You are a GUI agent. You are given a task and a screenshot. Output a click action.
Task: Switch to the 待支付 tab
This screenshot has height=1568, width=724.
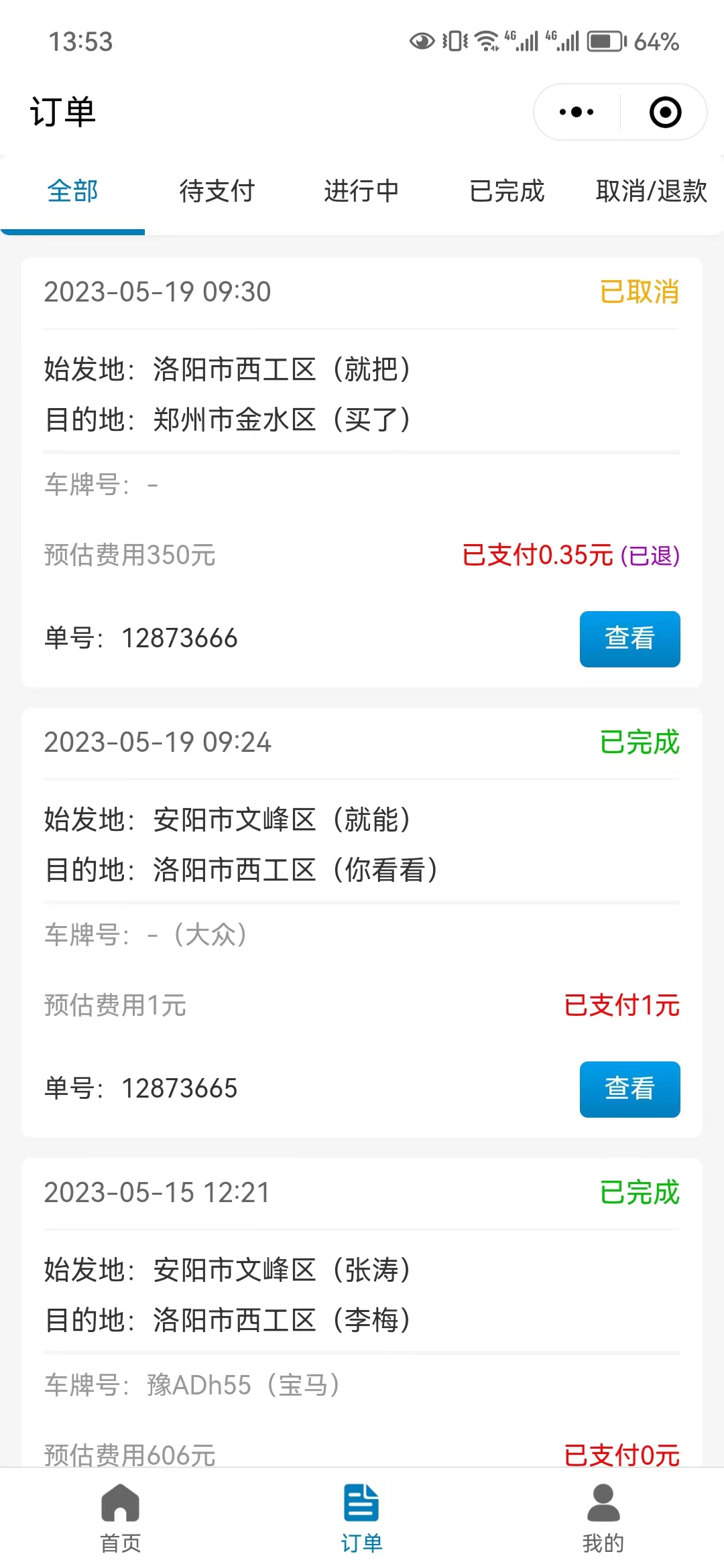pos(217,192)
